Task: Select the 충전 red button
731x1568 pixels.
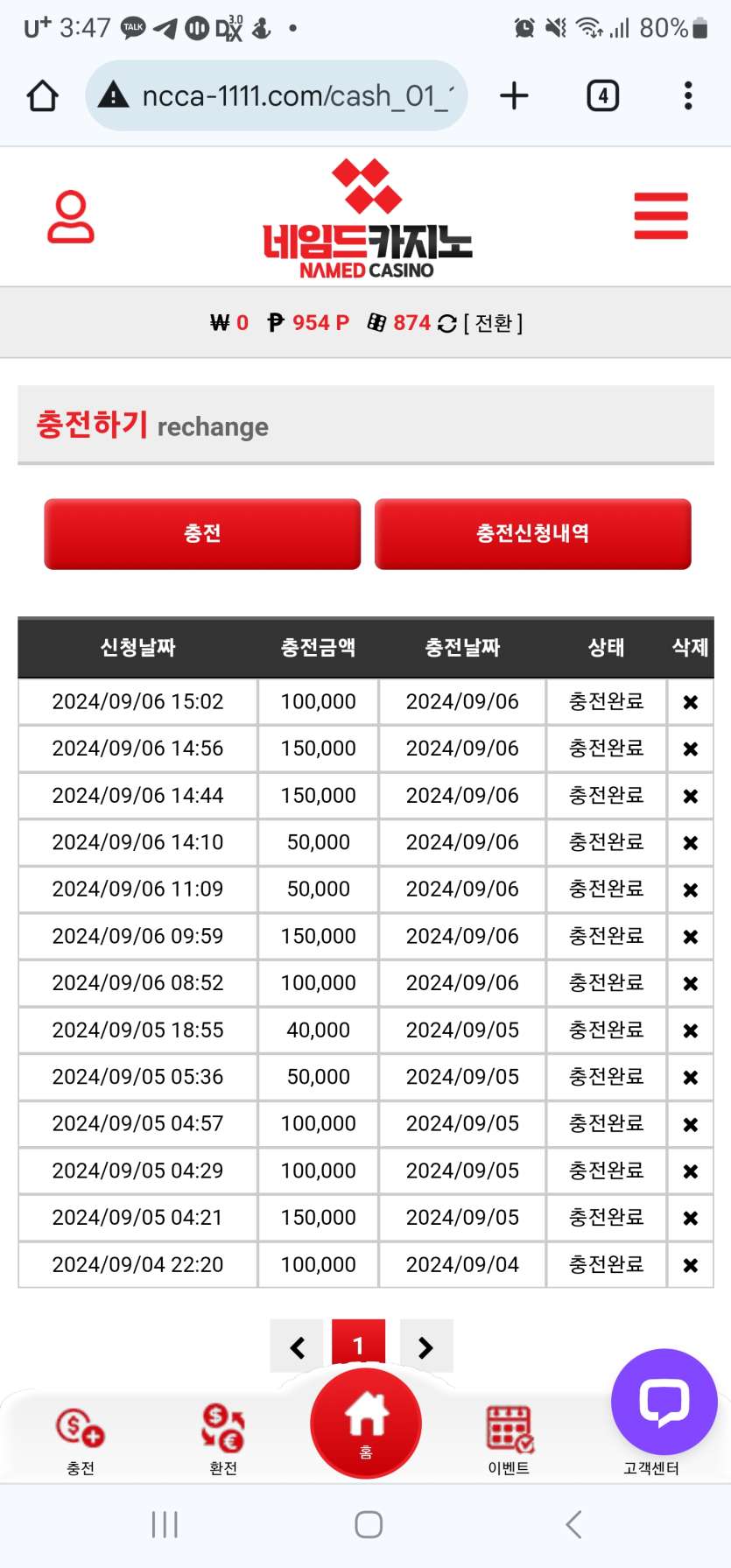Action: pyautogui.click(x=202, y=533)
